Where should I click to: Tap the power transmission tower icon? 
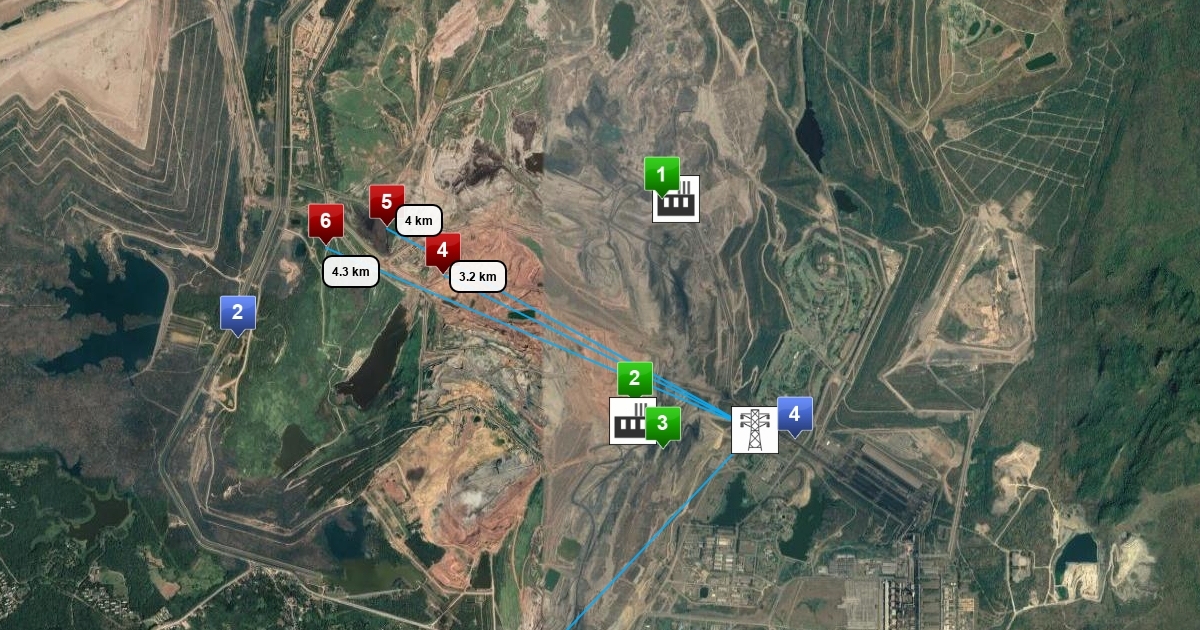(x=755, y=430)
